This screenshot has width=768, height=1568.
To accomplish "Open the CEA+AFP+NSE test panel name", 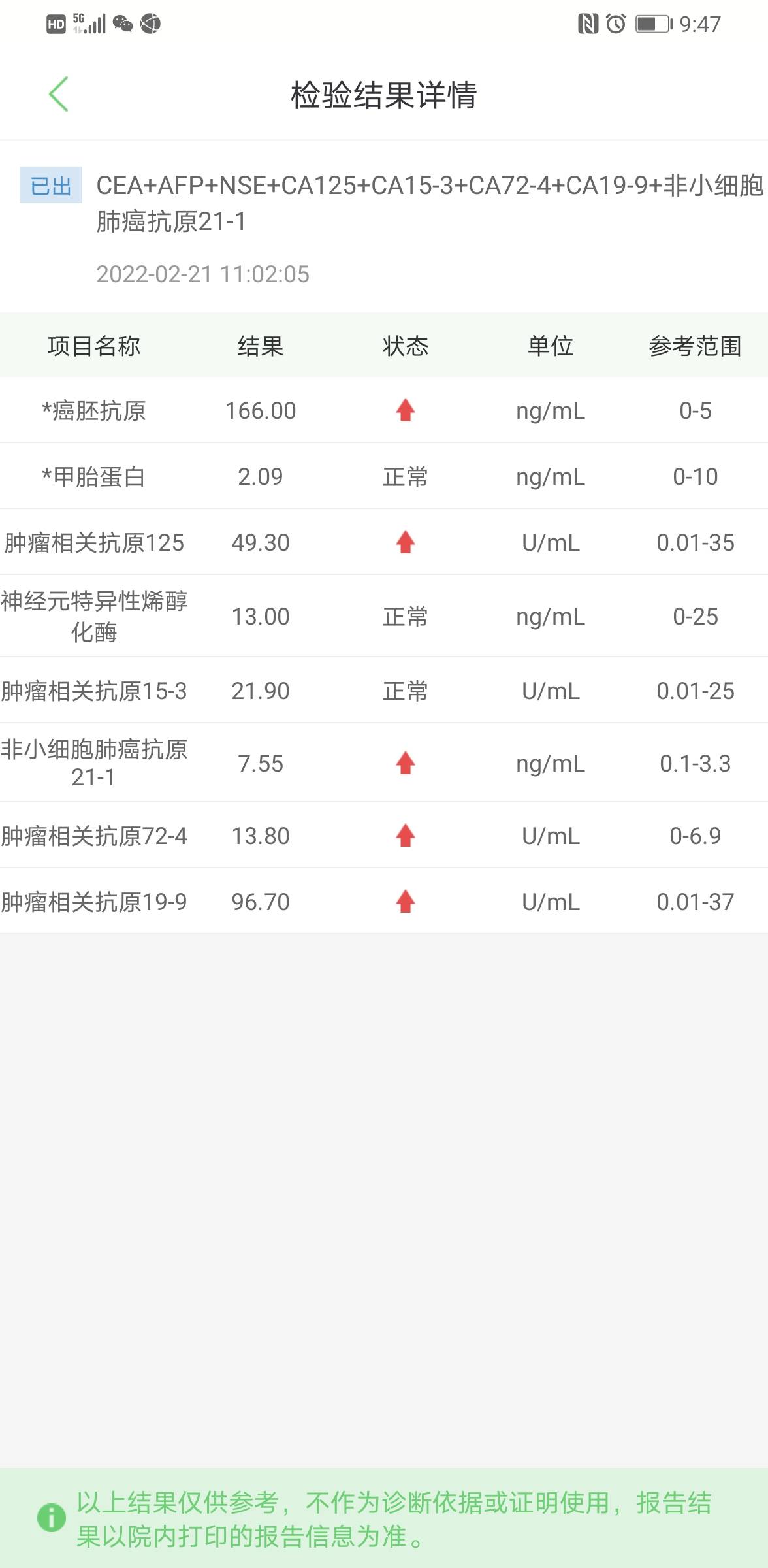I will point(392,188).
